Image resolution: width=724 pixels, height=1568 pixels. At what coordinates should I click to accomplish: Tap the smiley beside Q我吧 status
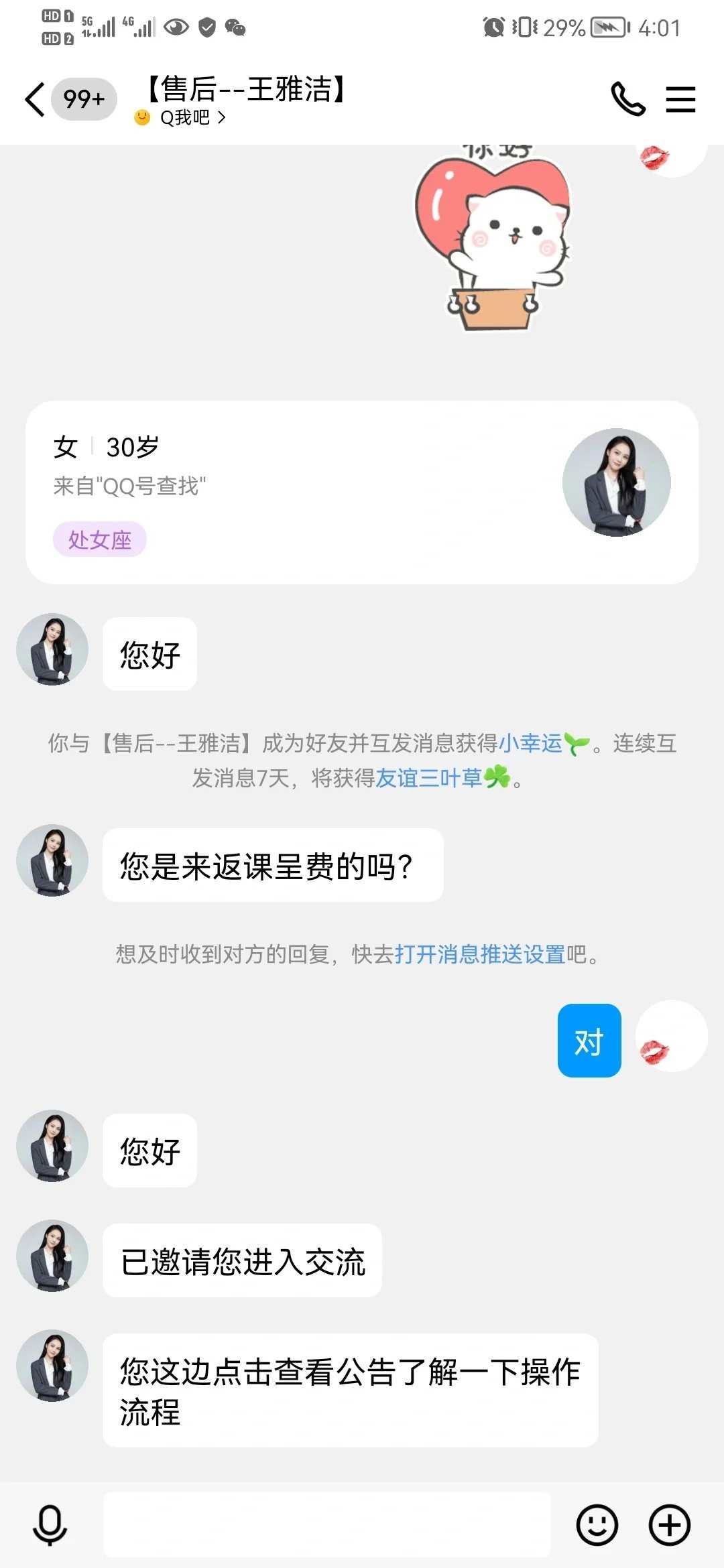pos(141,117)
